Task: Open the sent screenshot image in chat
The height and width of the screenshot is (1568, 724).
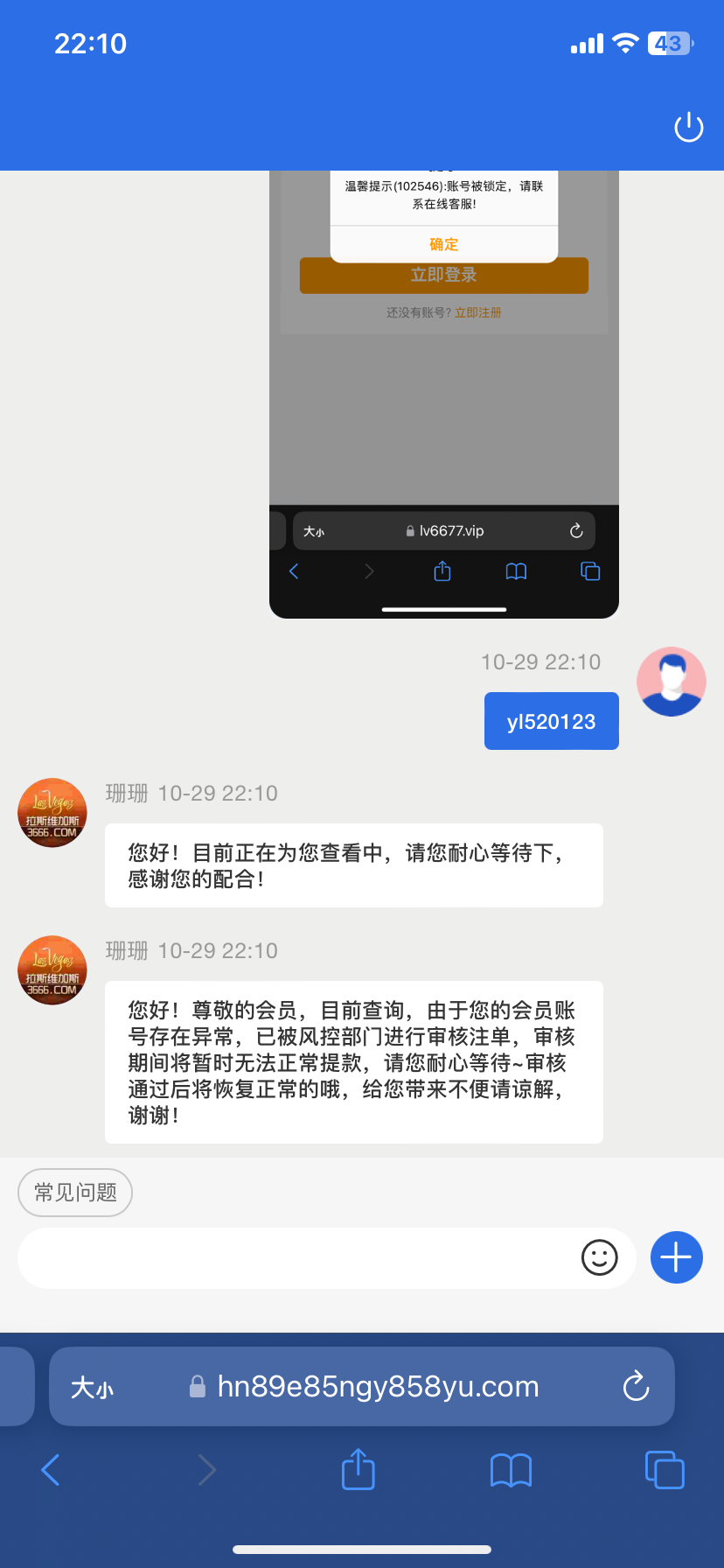Action: click(x=444, y=394)
